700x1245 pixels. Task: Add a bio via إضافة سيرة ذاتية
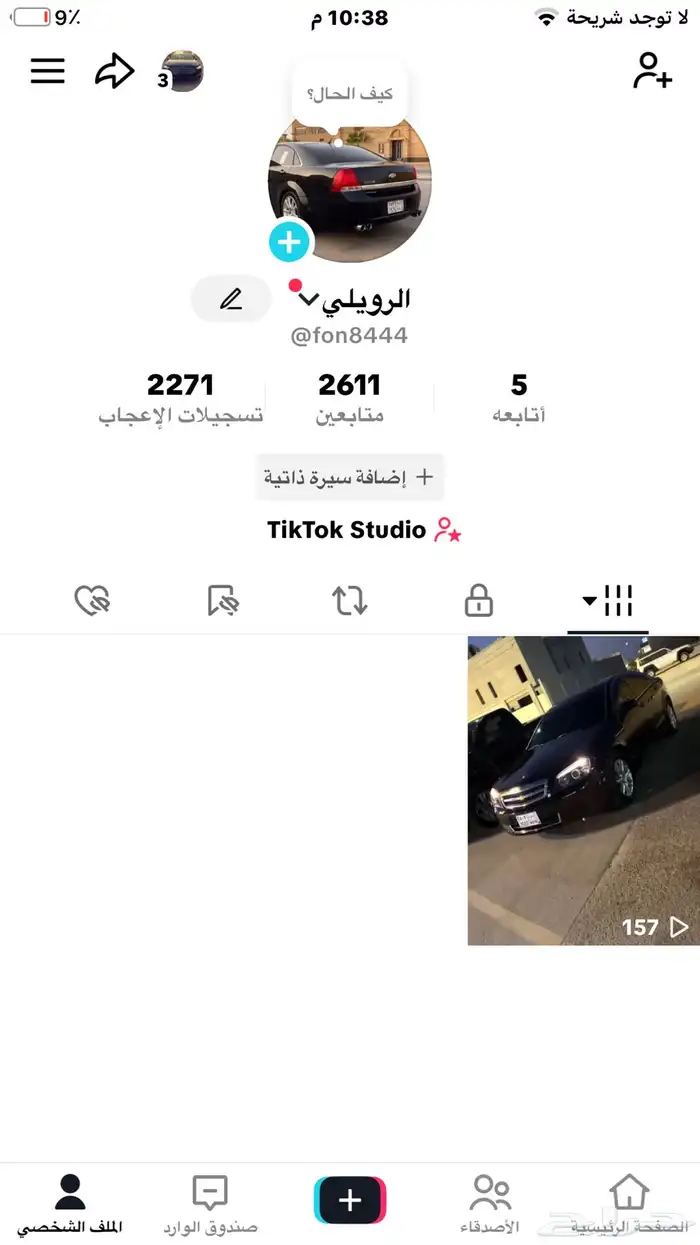[349, 477]
